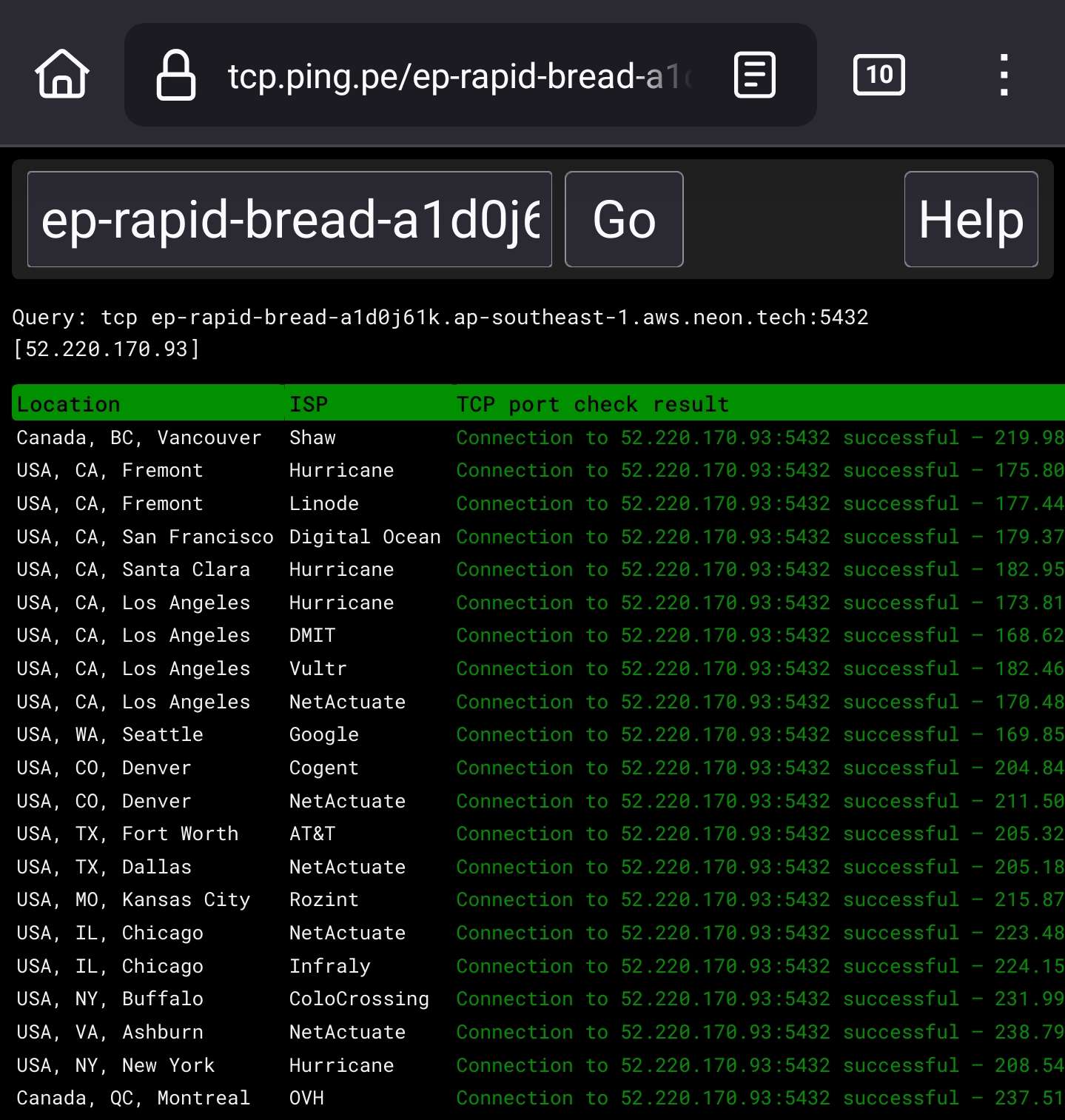Focus the hostname query input field
The height and width of the screenshot is (1120, 1065).
289,220
